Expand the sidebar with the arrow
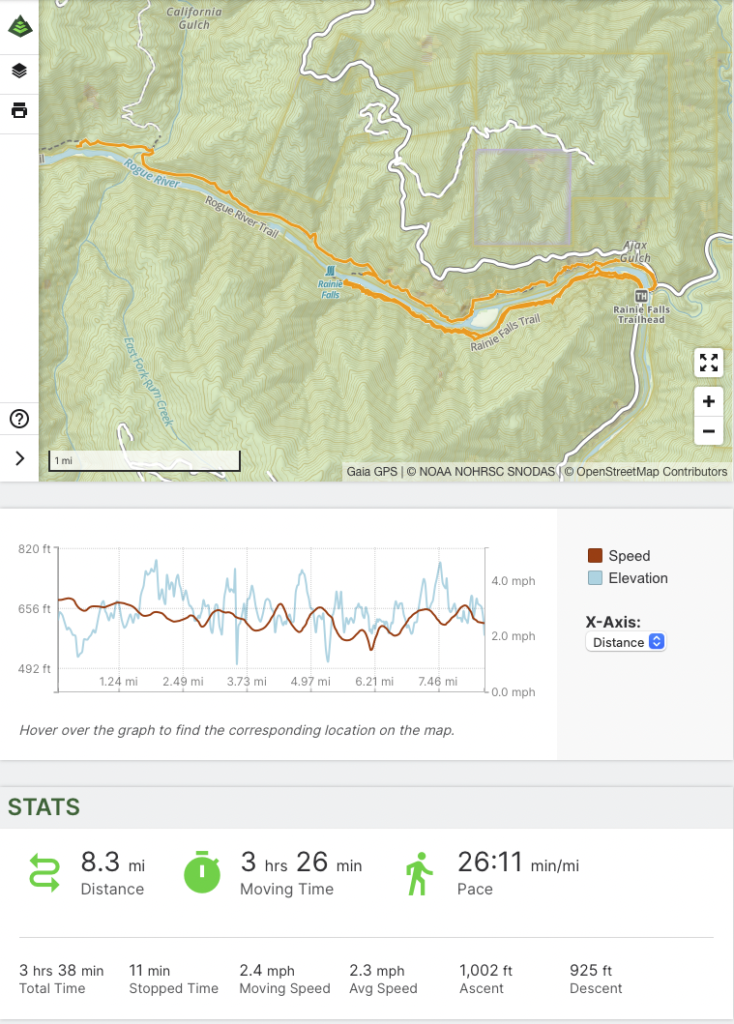 (x=19, y=458)
